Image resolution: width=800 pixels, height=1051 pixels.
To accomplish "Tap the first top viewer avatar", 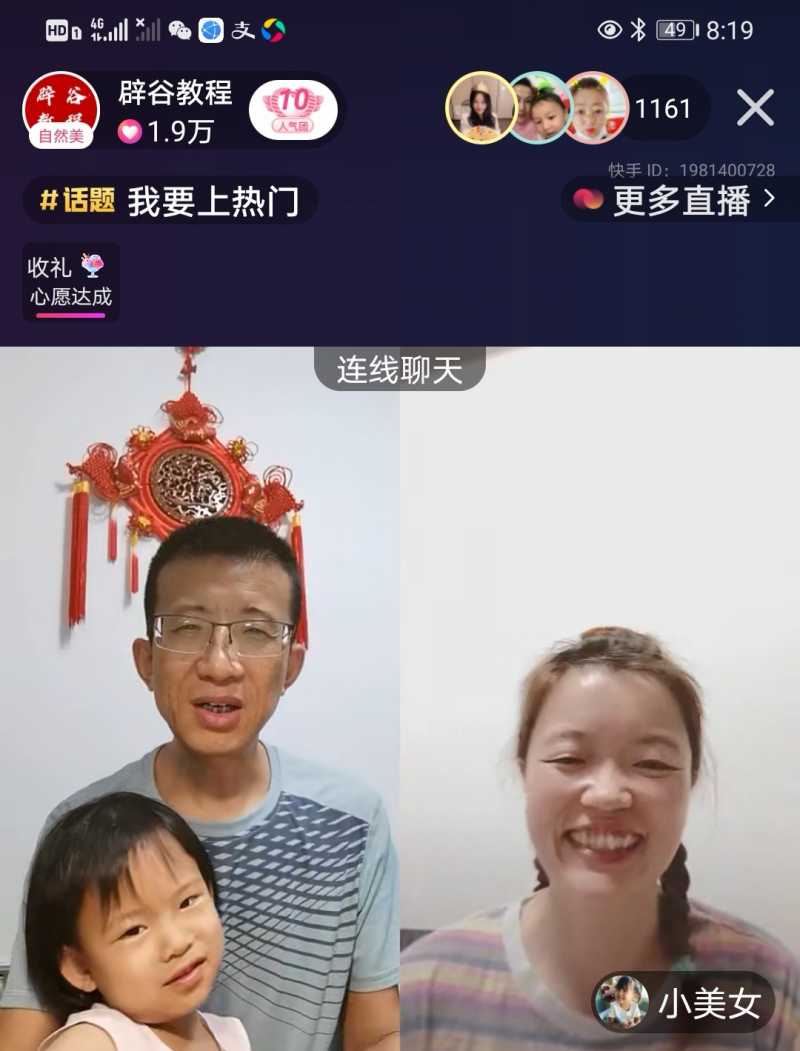I will coord(481,108).
